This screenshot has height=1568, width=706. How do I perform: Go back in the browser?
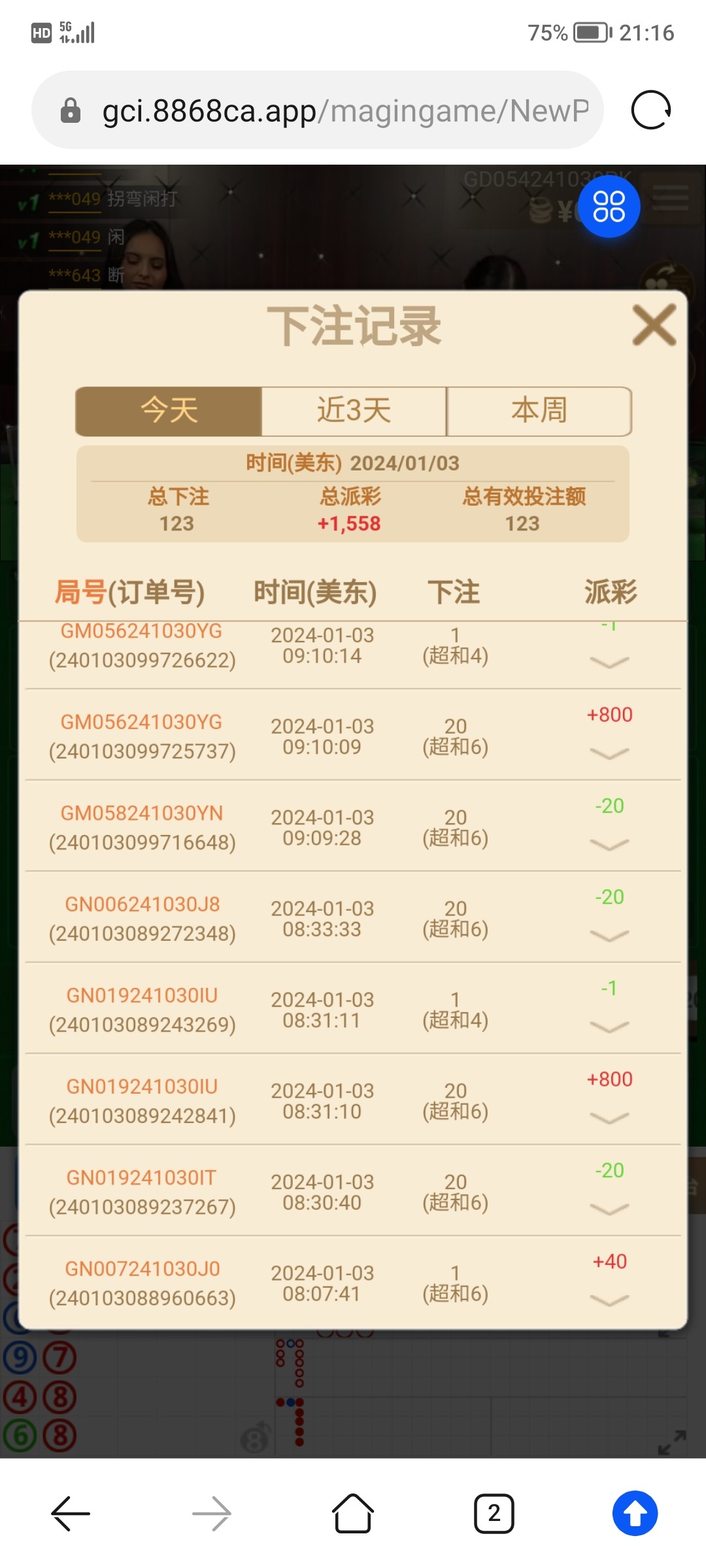pos(70,1513)
